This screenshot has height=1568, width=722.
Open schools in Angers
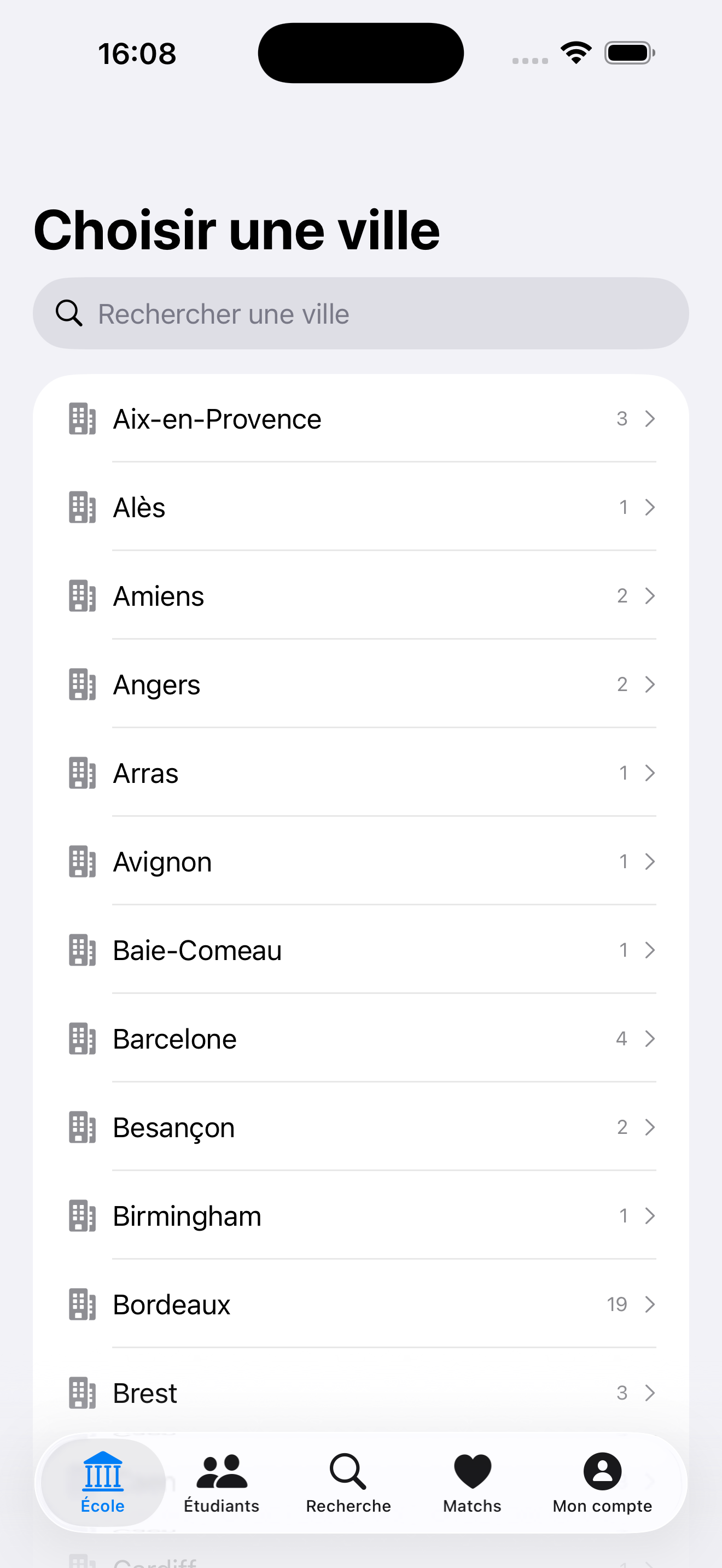[360, 684]
